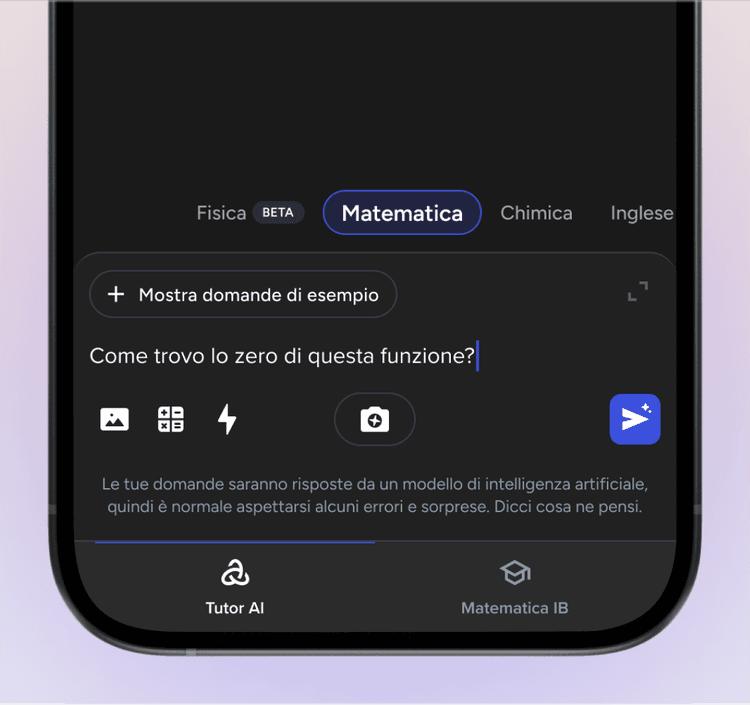This screenshot has width=750, height=705.
Task: Show example questions with Mostra domande di esempio
Action: point(243,294)
